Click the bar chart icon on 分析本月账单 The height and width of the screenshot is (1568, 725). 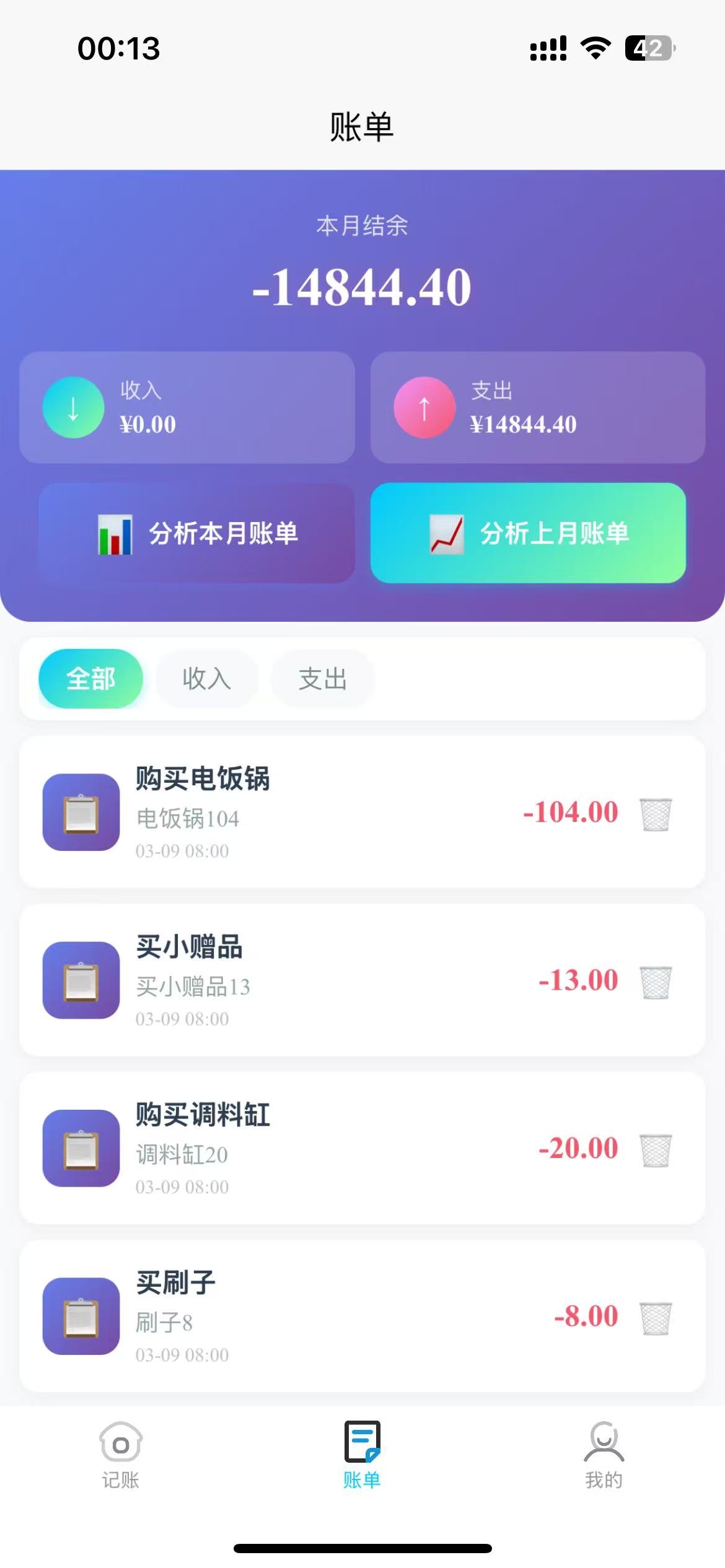115,534
